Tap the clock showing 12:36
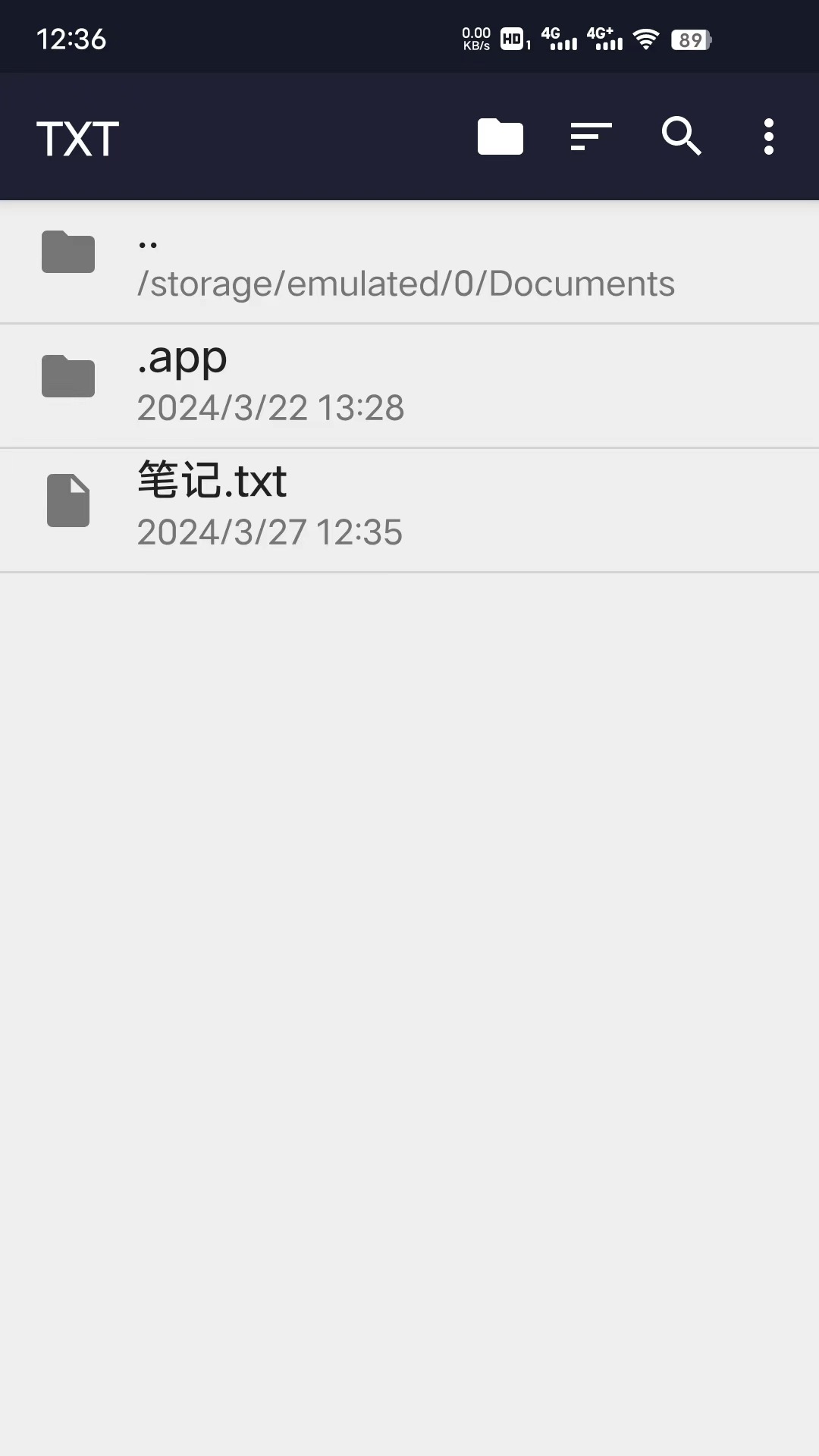The image size is (819, 1456). [x=72, y=39]
